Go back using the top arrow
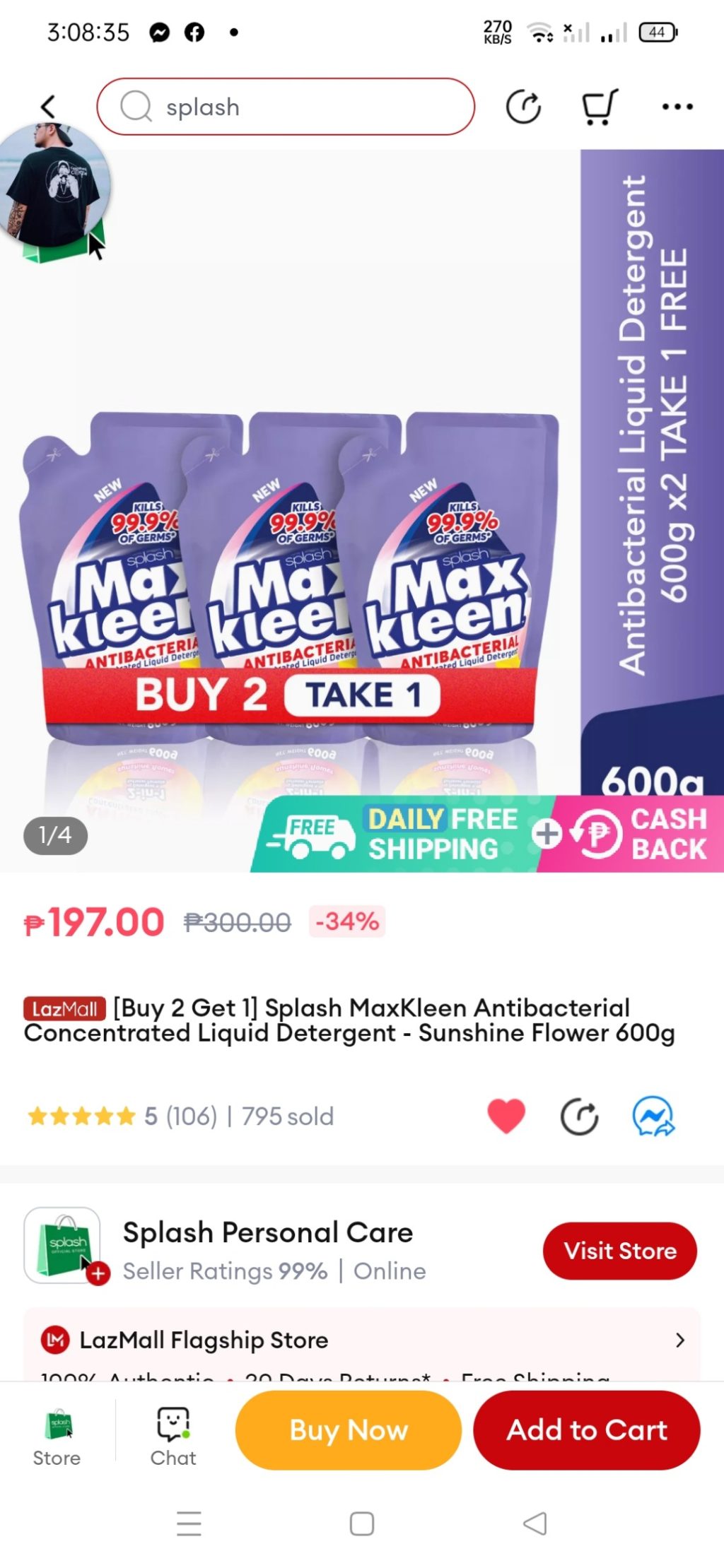The image size is (724, 1568). (48, 107)
